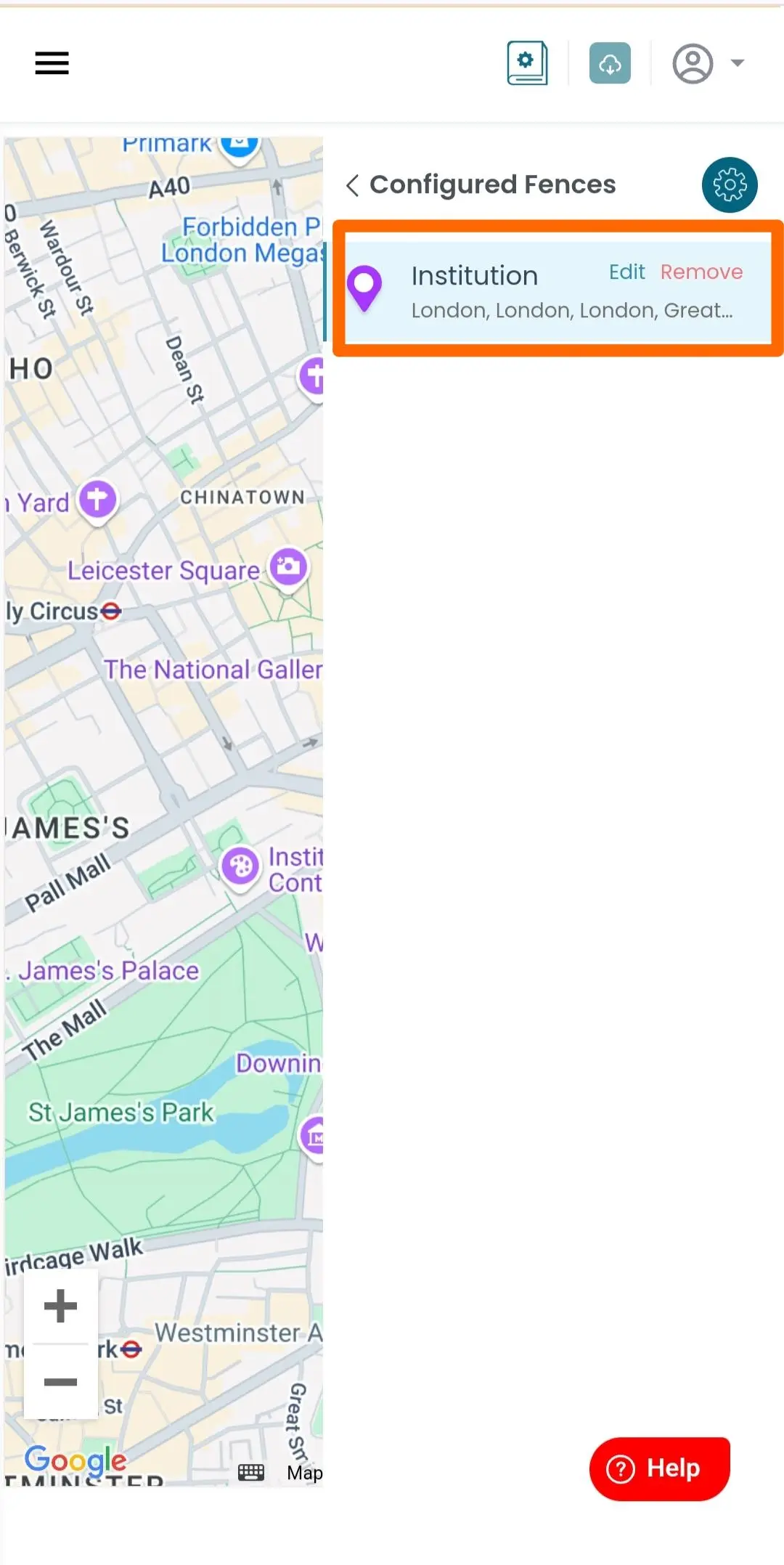Open the settings book icon
The height and width of the screenshot is (1565, 784).
pyautogui.click(x=527, y=64)
